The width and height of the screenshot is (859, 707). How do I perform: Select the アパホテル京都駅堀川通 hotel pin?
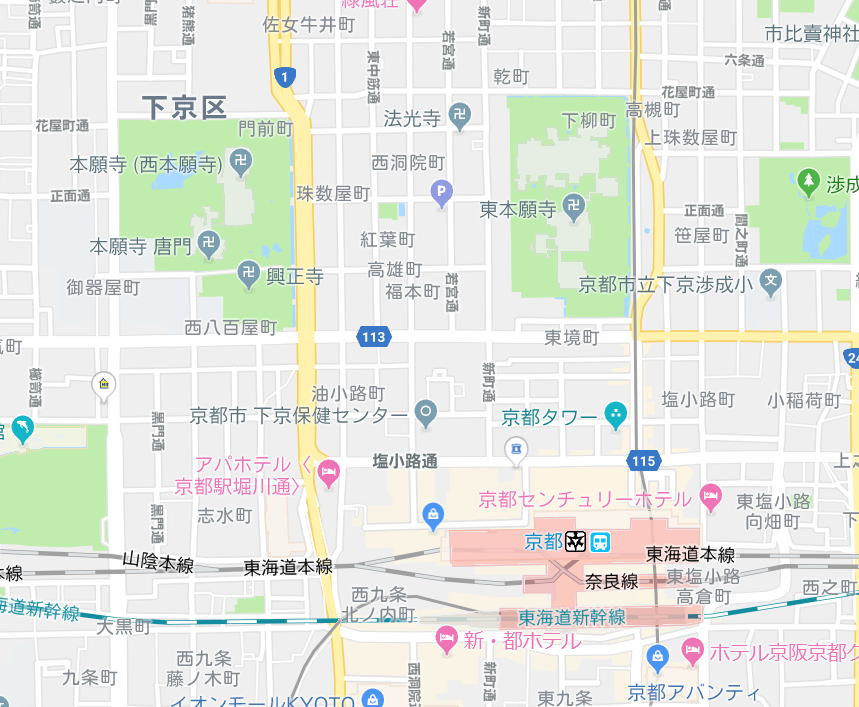pyautogui.click(x=329, y=471)
